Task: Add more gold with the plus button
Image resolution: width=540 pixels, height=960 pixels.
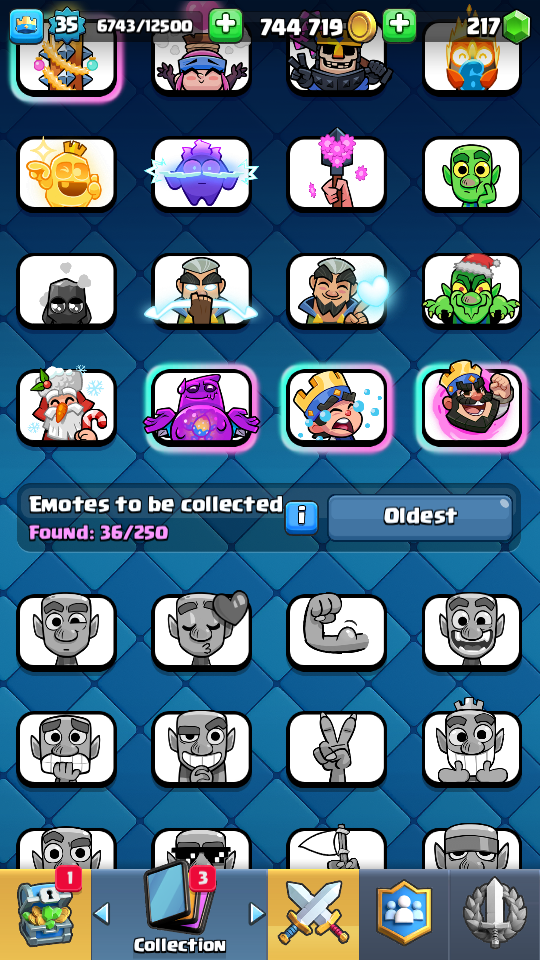Action: point(399,25)
